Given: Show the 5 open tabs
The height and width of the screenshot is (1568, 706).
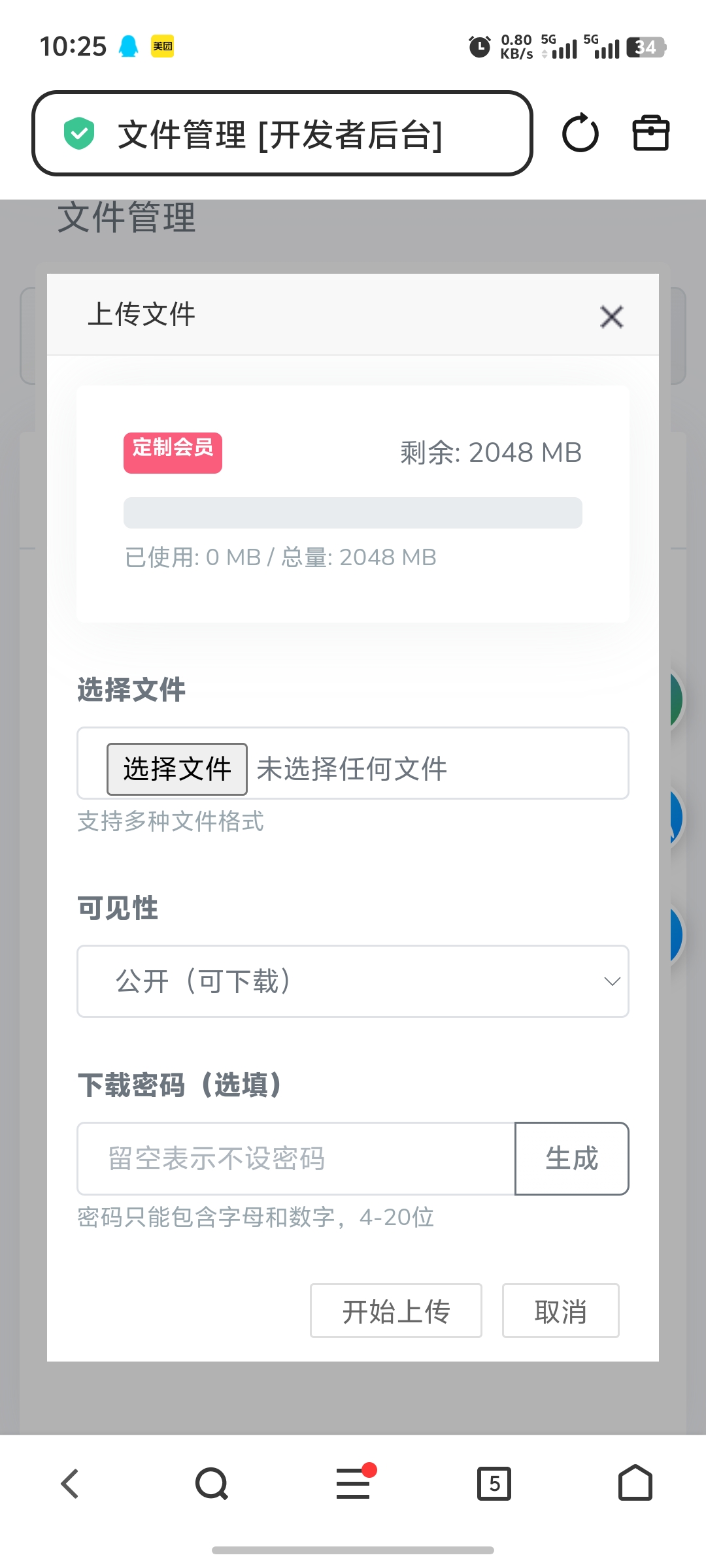Looking at the screenshot, I should click(x=494, y=1484).
